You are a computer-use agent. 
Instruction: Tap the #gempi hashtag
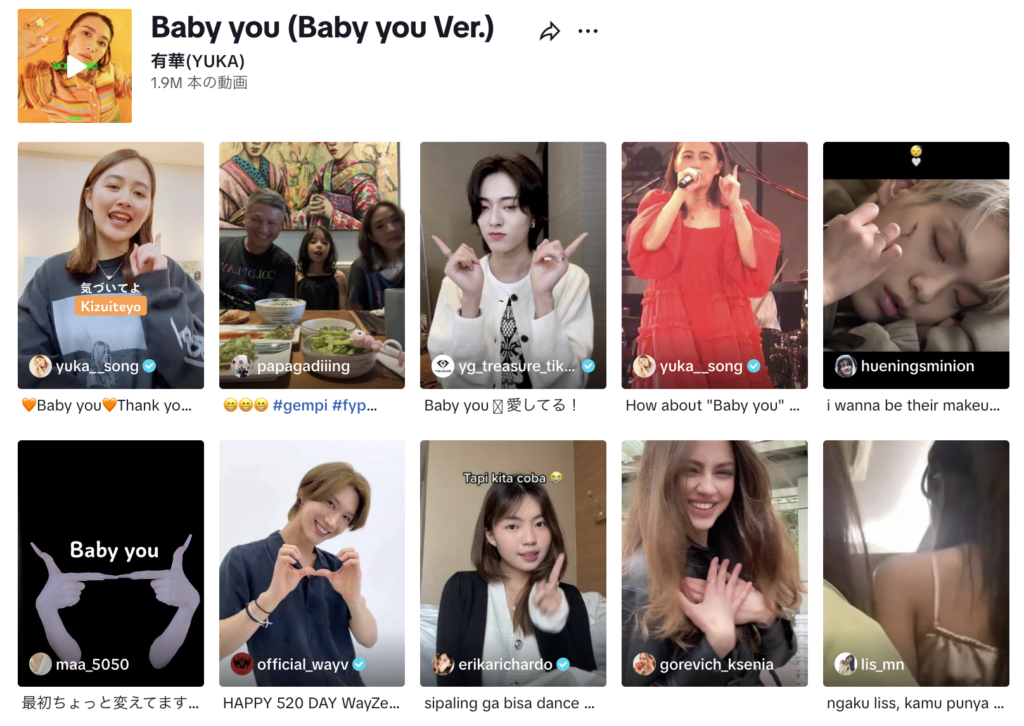[302, 406]
